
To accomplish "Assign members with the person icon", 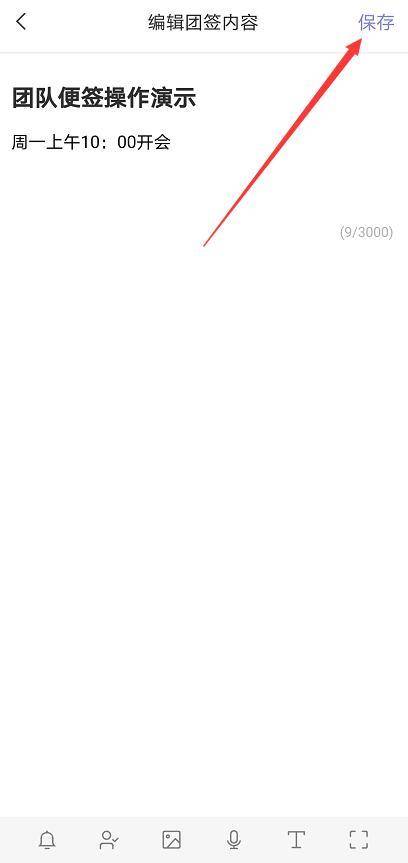I will pos(109,839).
